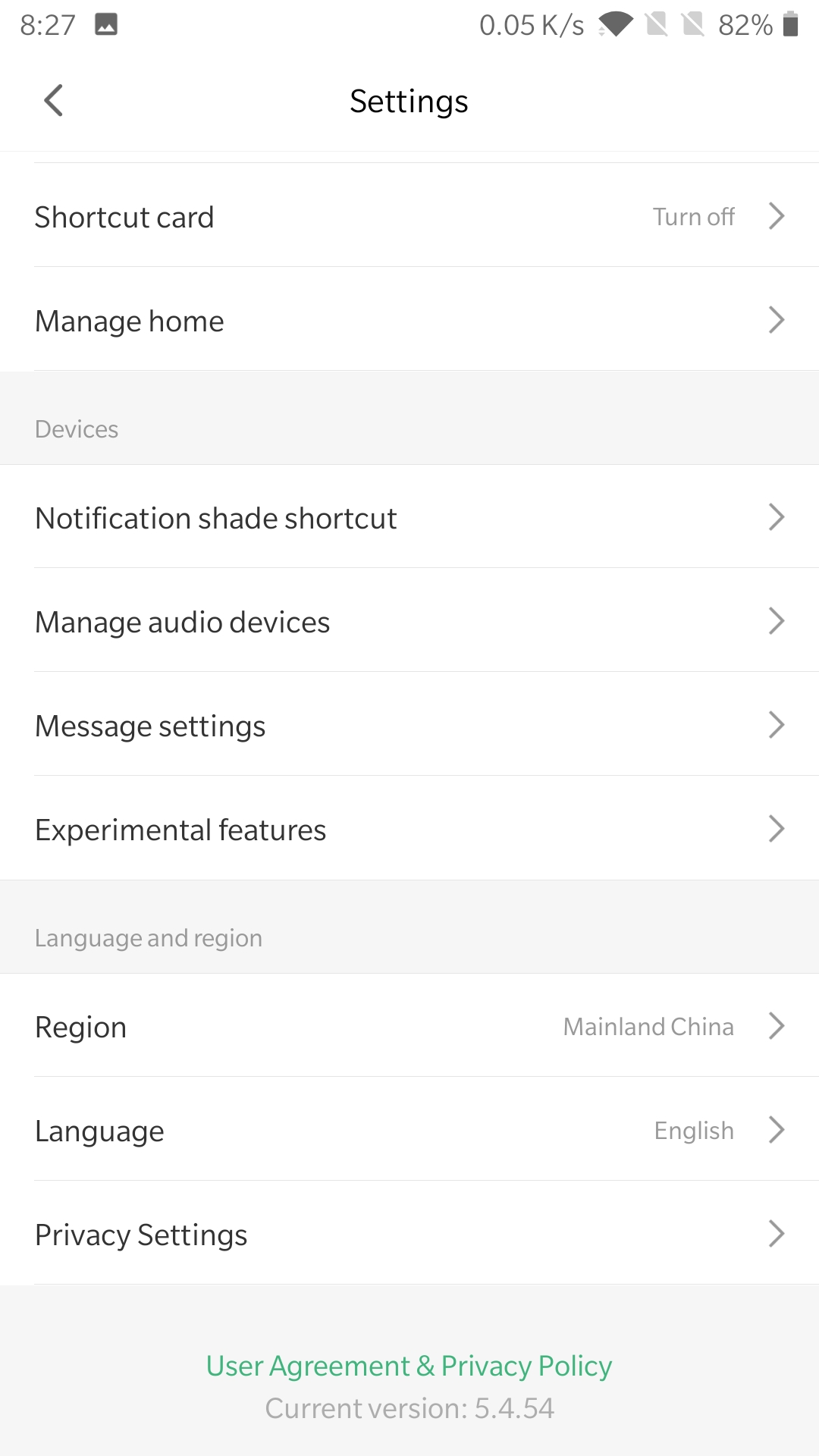View User Agreement & Privacy Policy
Screen dimensions: 819x1456
point(409,1366)
